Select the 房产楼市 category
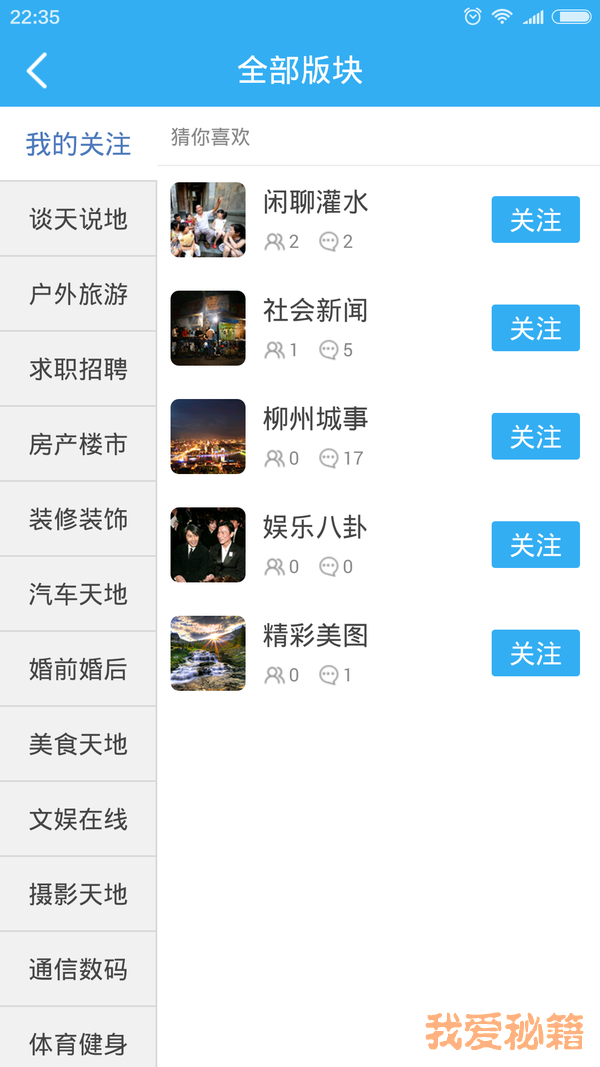Screen dimensions: 600x1067 point(78,444)
